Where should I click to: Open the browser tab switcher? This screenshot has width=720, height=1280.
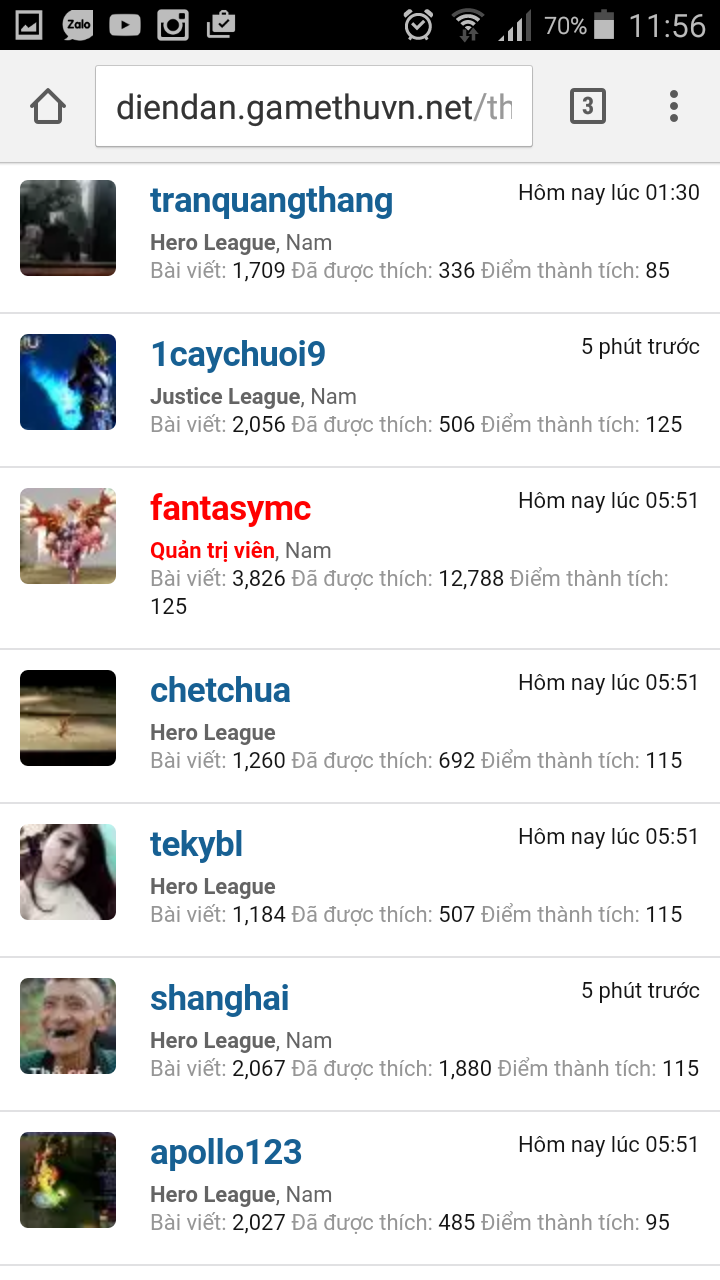click(587, 106)
